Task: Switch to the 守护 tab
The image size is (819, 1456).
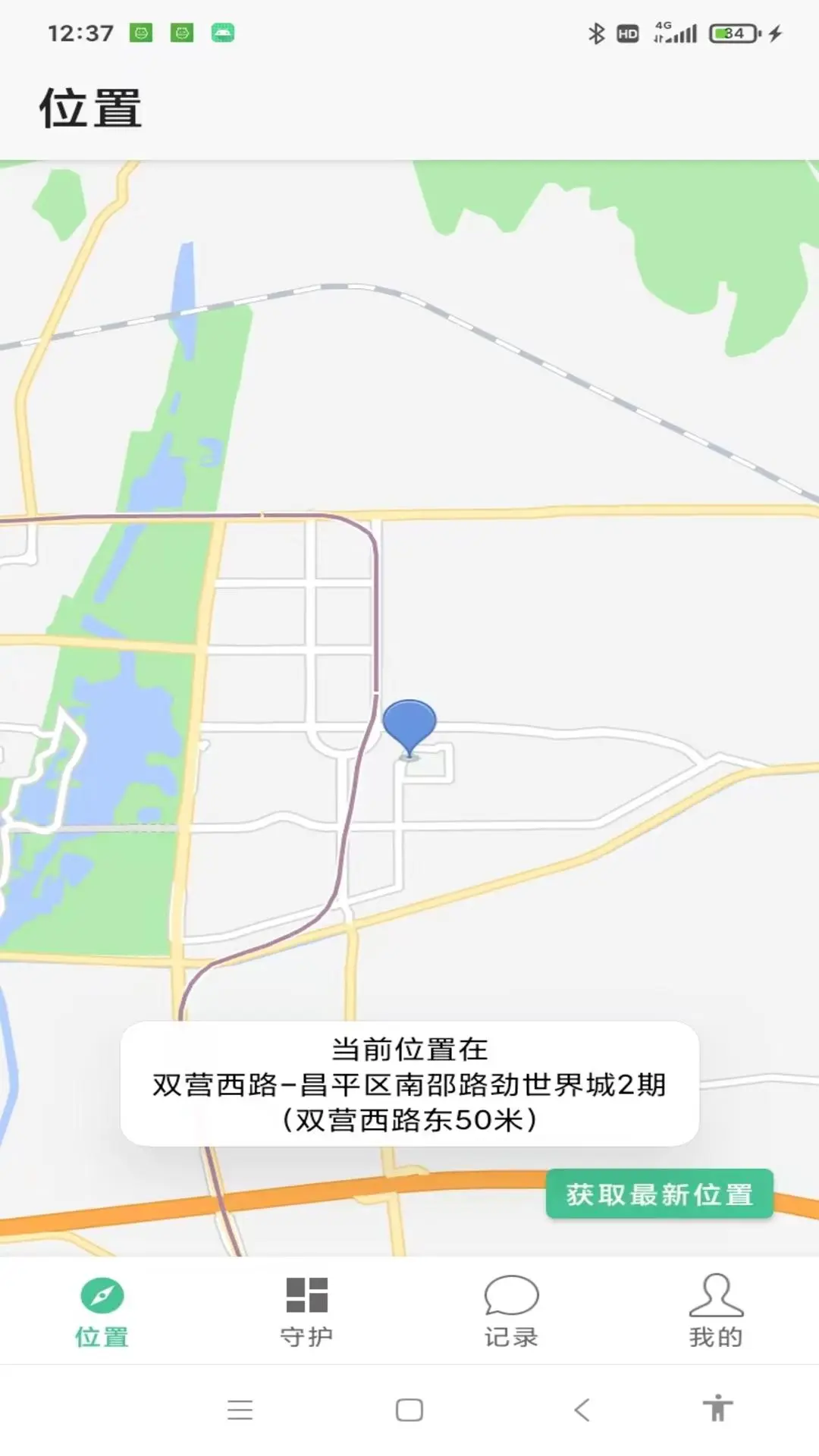Action: pyautogui.click(x=306, y=1311)
